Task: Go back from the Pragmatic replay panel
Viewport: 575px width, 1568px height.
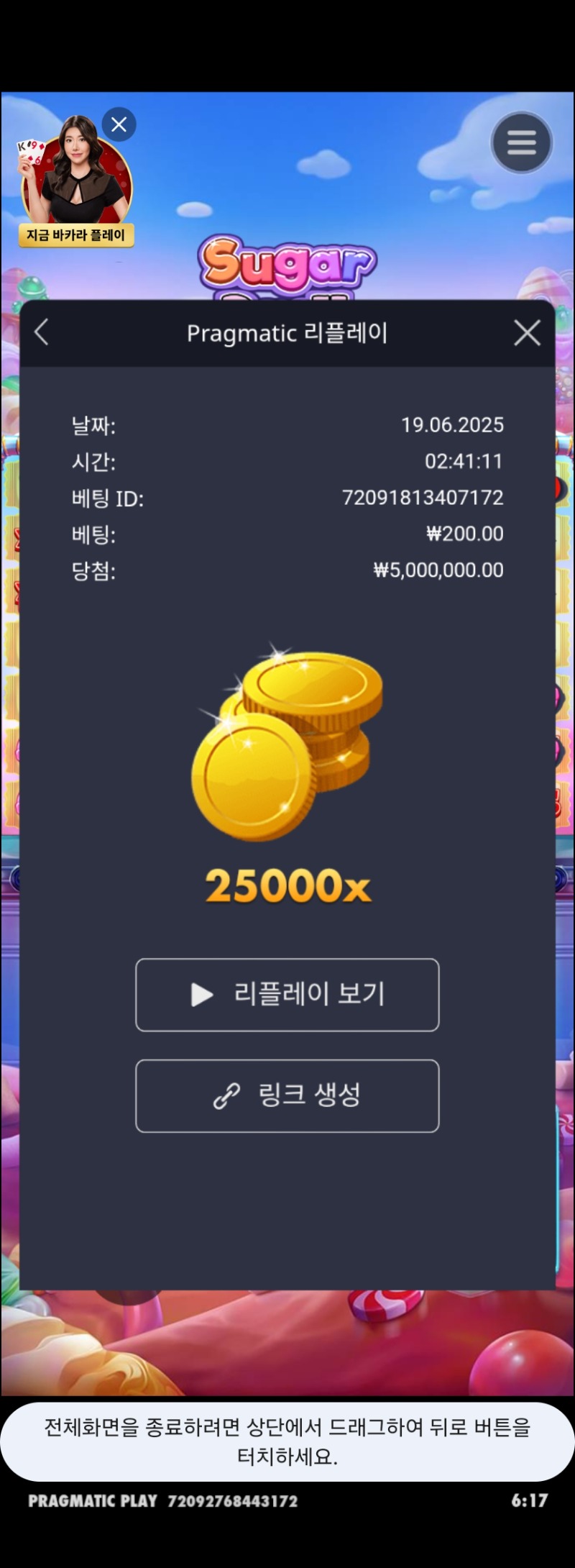Action: (42, 332)
